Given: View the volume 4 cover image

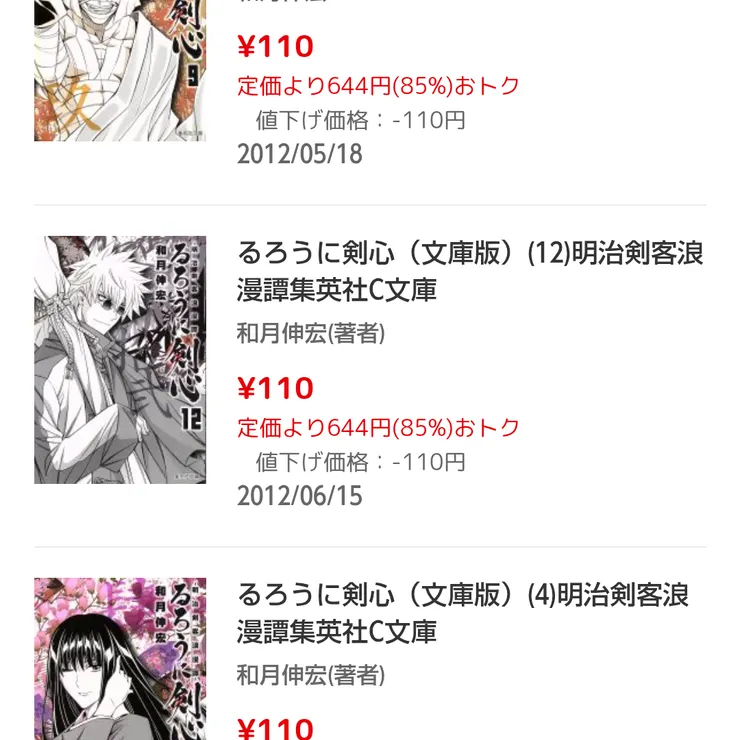Looking at the screenshot, I should click(x=120, y=660).
